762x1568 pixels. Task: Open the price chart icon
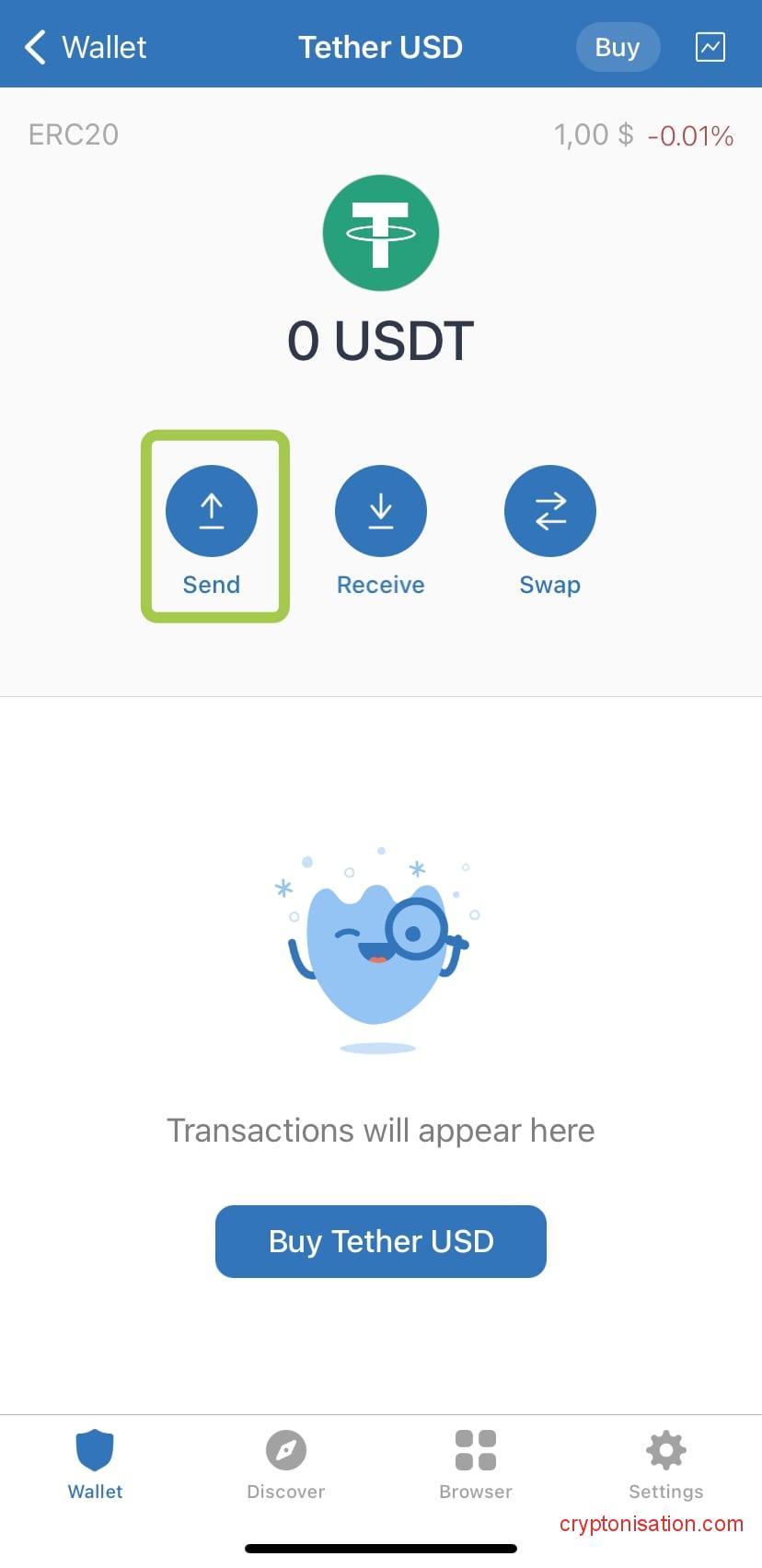pyautogui.click(x=710, y=47)
